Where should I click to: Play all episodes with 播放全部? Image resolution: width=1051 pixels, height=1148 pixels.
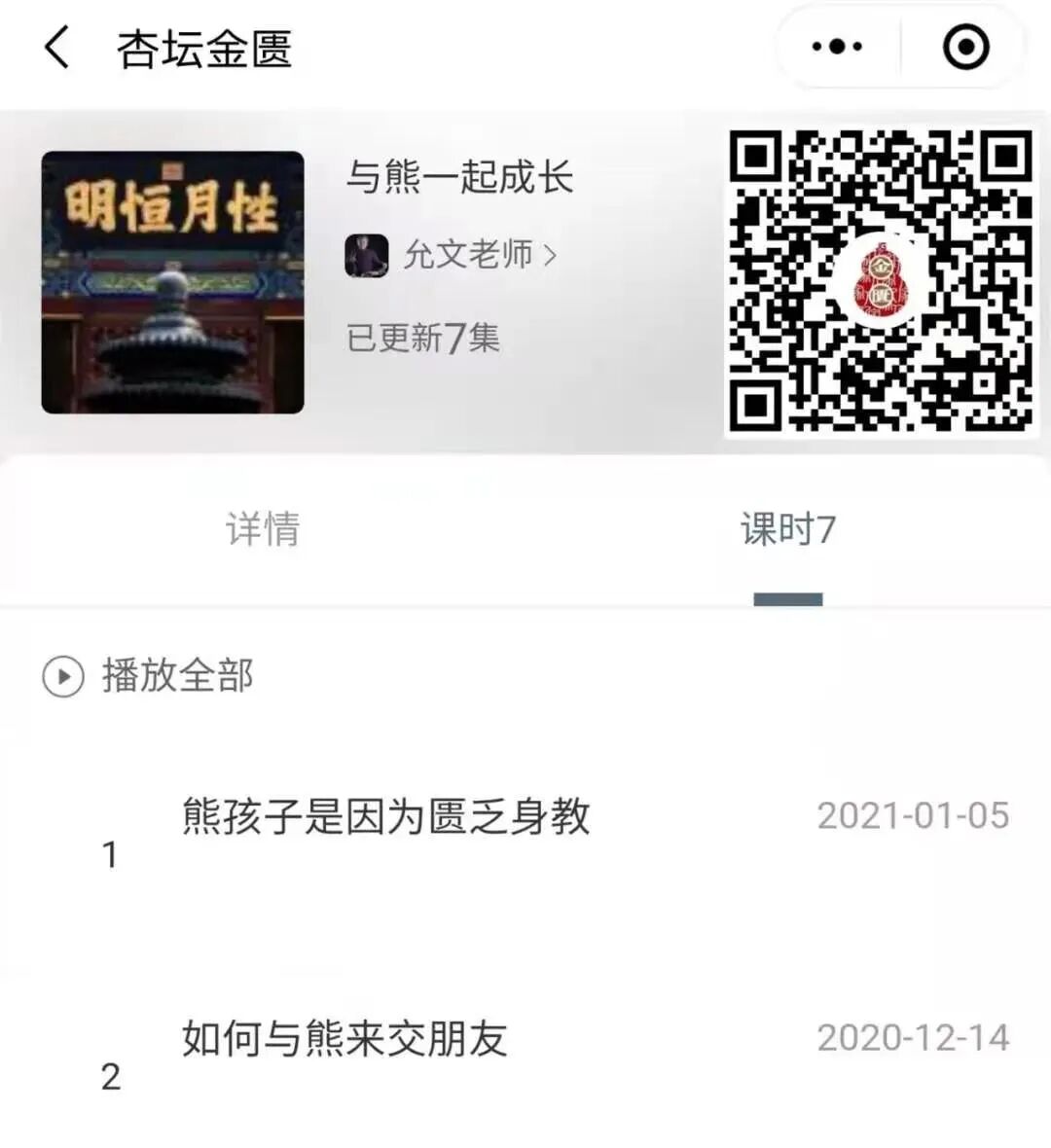pos(151,675)
